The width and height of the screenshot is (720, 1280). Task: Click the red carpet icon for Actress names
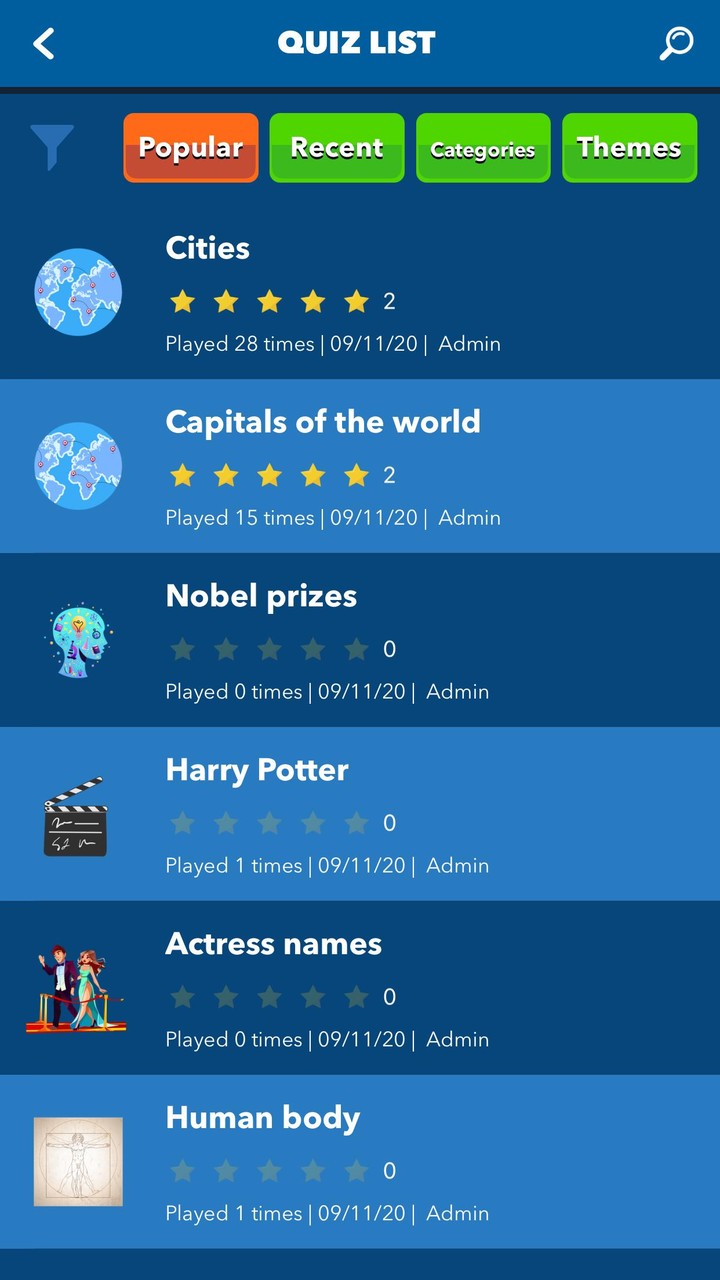click(x=78, y=987)
